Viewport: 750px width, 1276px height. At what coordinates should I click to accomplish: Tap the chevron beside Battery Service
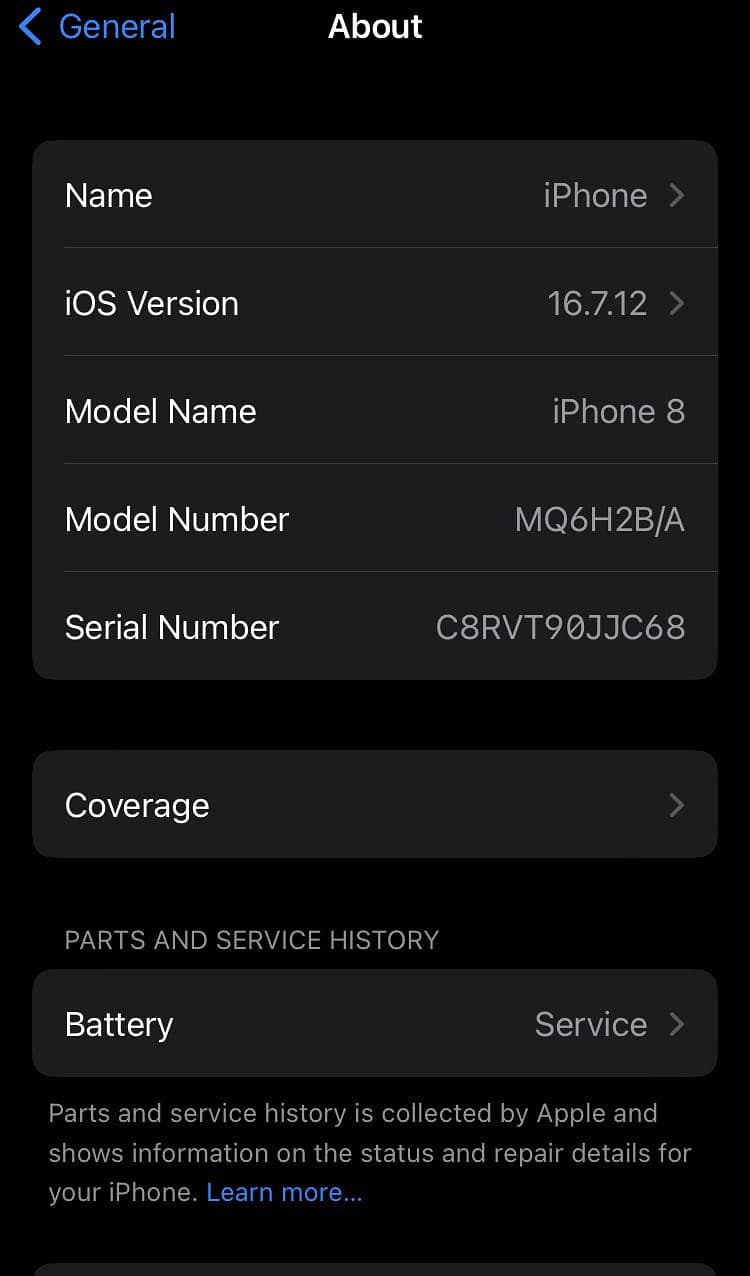click(x=678, y=1024)
